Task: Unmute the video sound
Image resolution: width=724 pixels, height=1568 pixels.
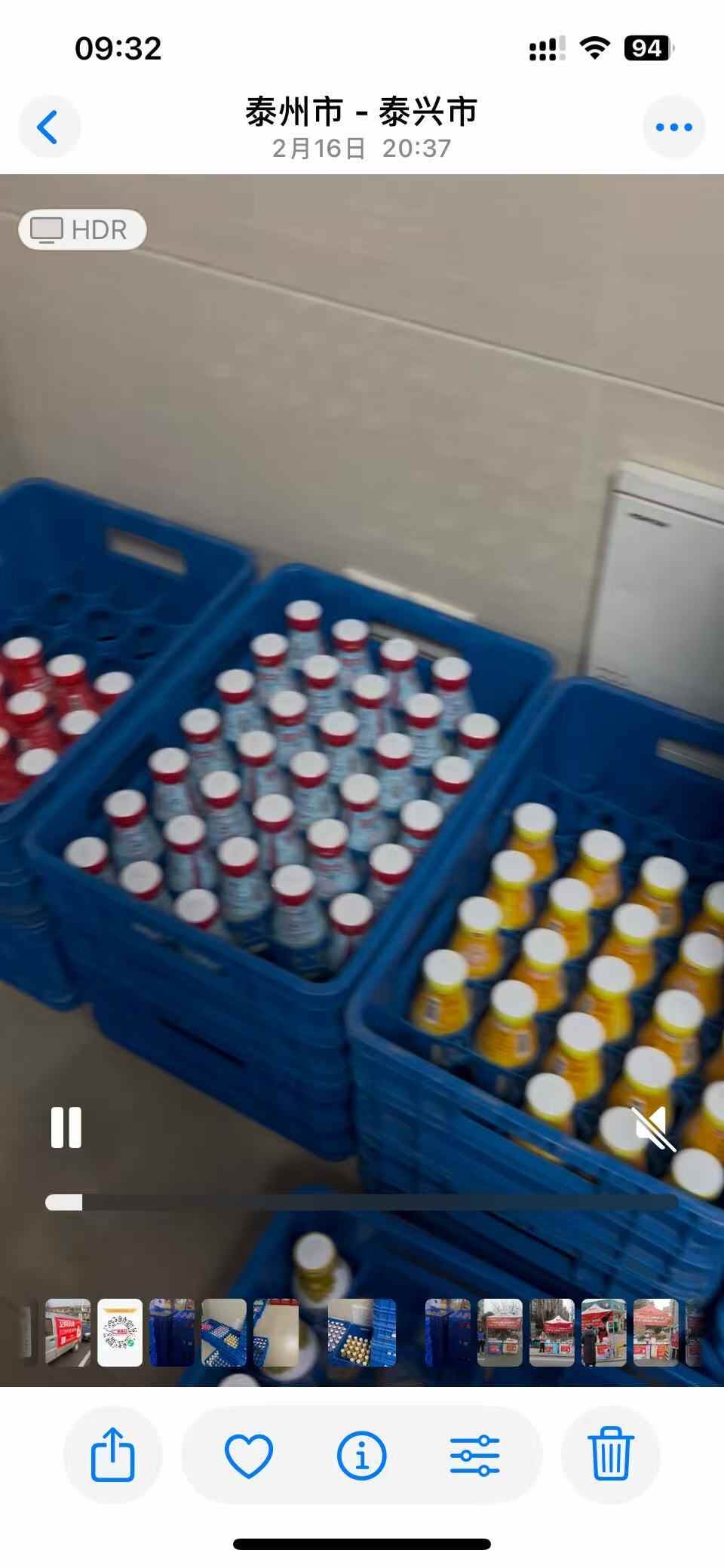Action: click(x=653, y=1129)
